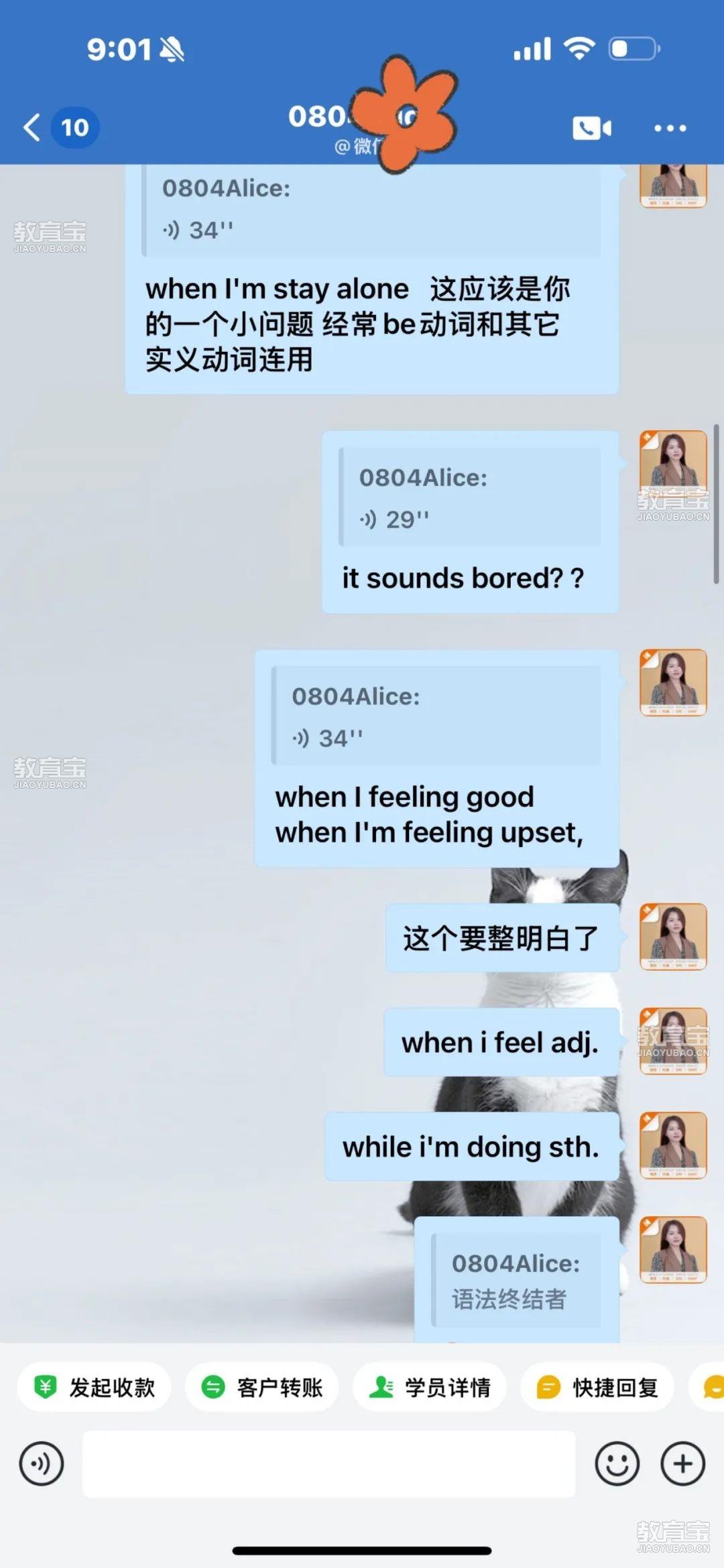
Task: Tap avatar next to 'when i feel adj.'
Action: coord(673,1041)
